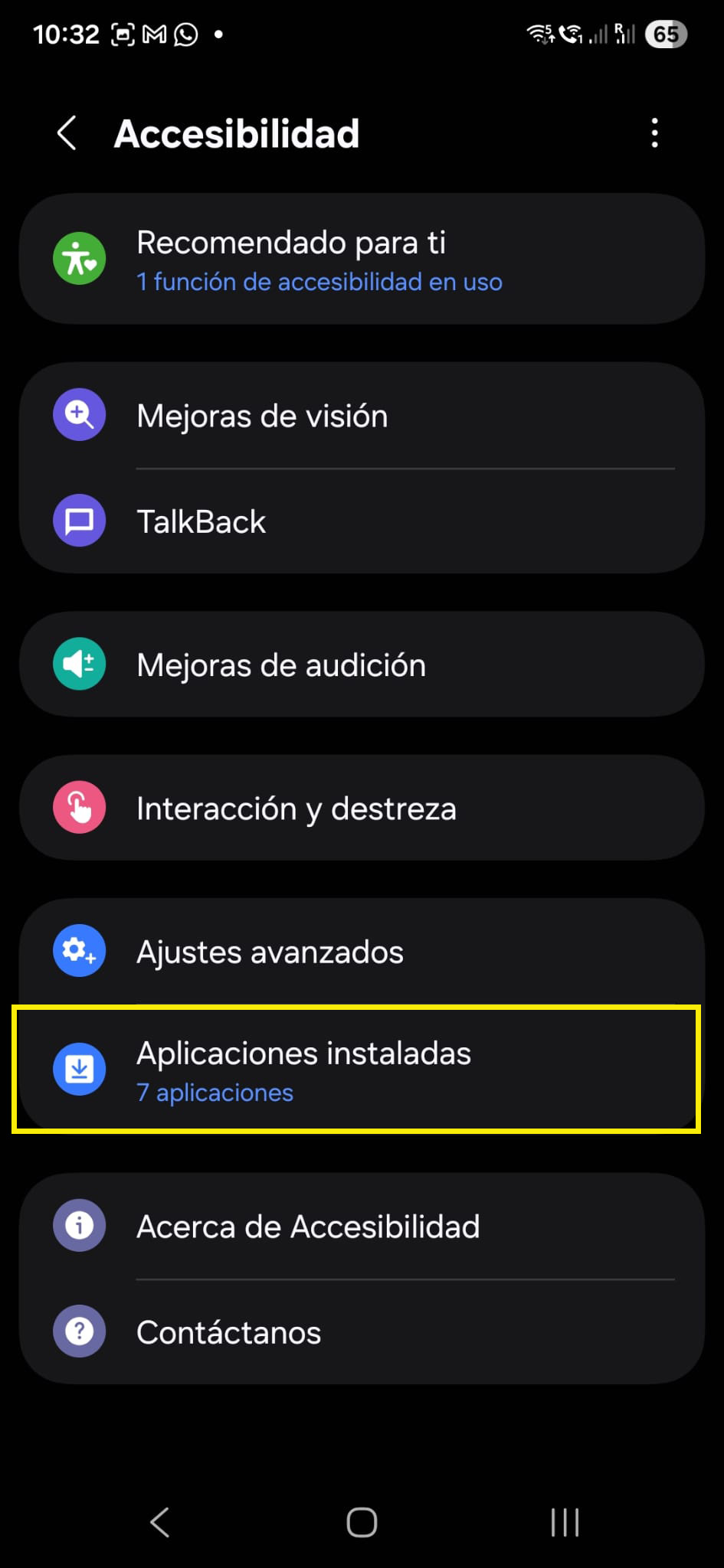Image resolution: width=724 pixels, height=1568 pixels.
Task: Click the Mejoras de visión magnifier icon
Action: [x=79, y=414]
